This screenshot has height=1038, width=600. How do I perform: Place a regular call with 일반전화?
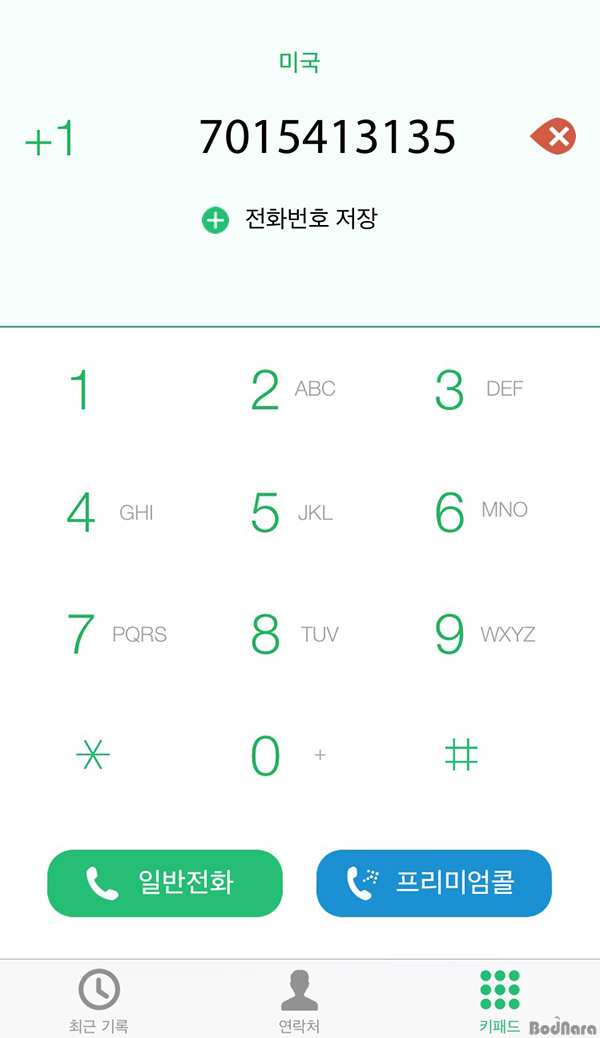point(165,883)
